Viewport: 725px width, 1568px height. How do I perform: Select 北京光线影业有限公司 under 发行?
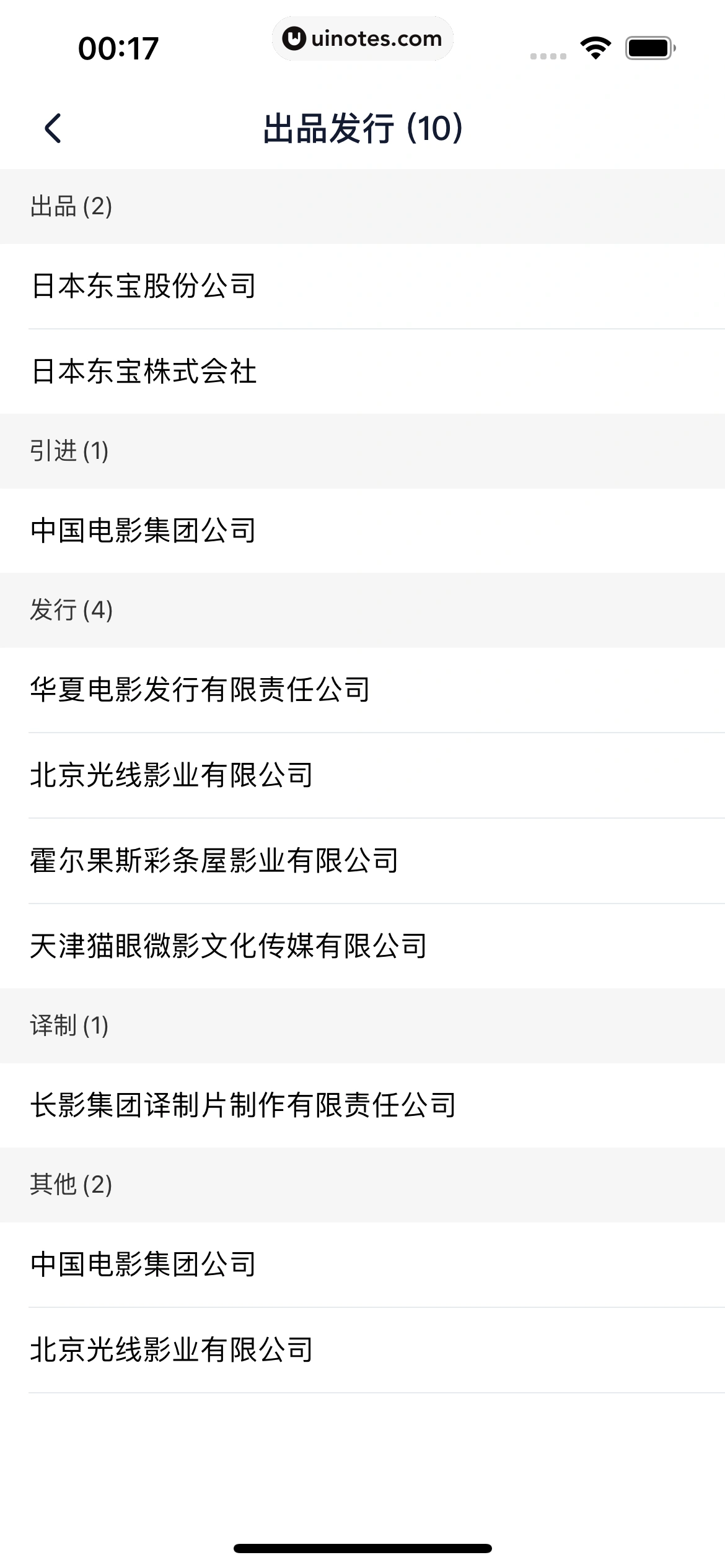[x=362, y=775]
